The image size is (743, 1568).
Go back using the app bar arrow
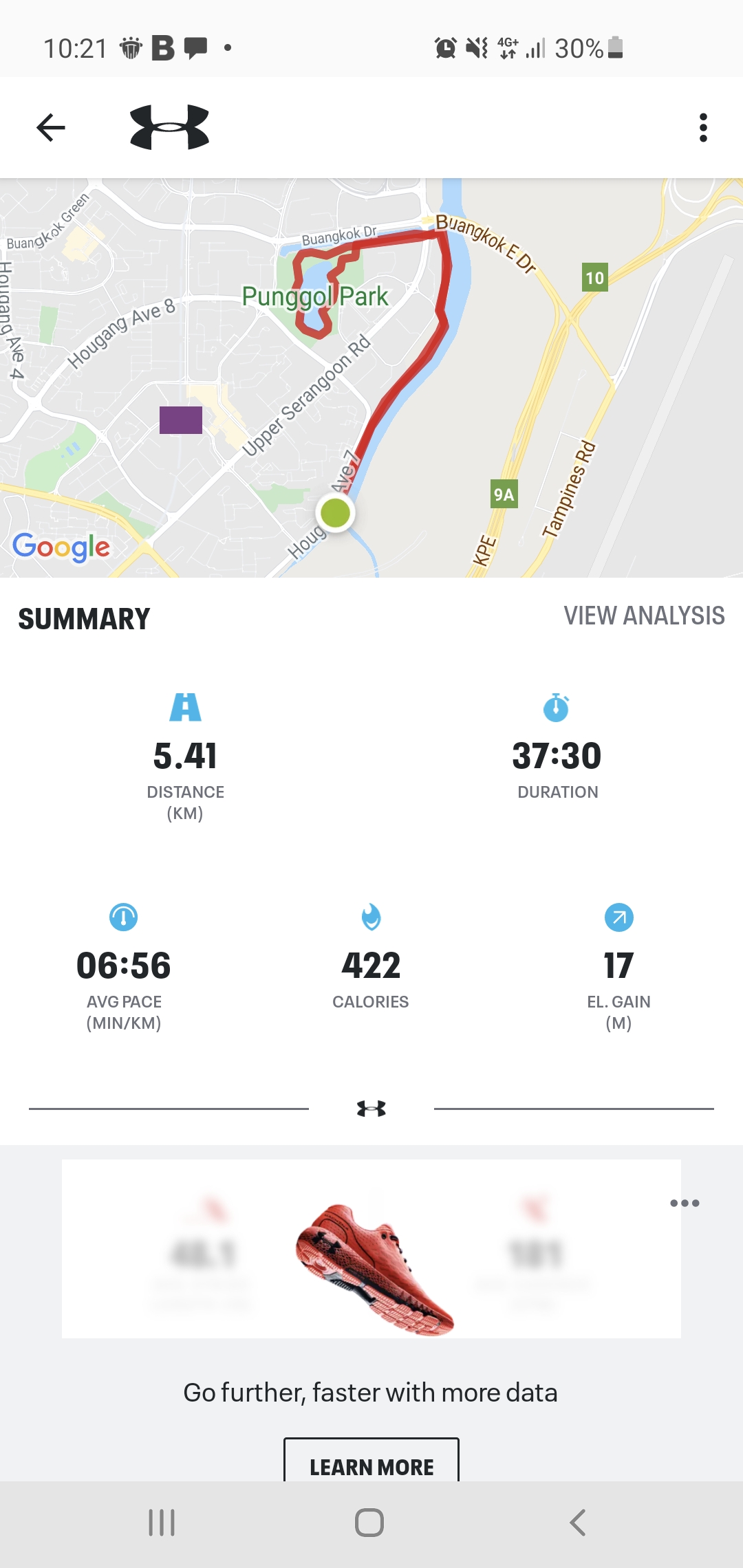coord(51,127)
